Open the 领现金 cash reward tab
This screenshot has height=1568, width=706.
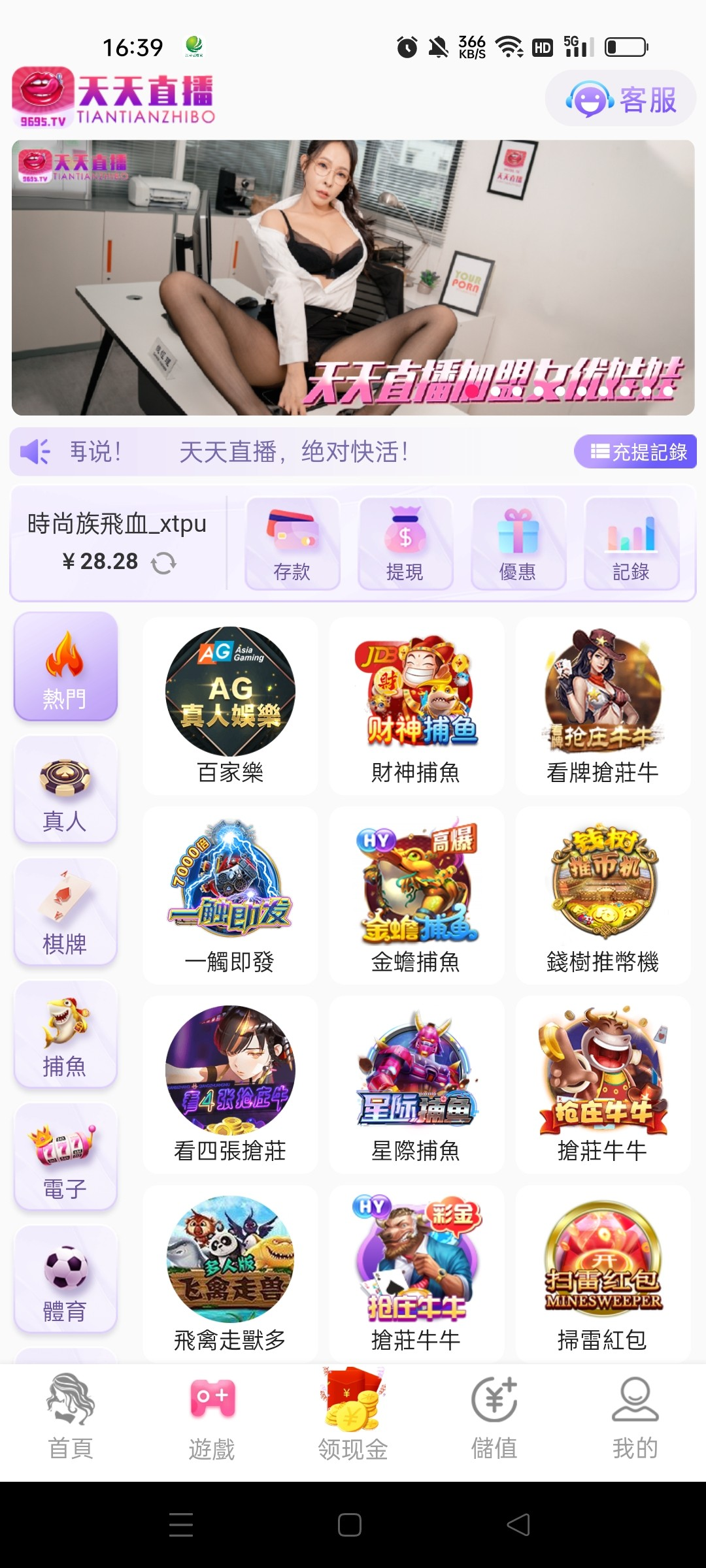pyautogui.click(x=353, y=1418)
